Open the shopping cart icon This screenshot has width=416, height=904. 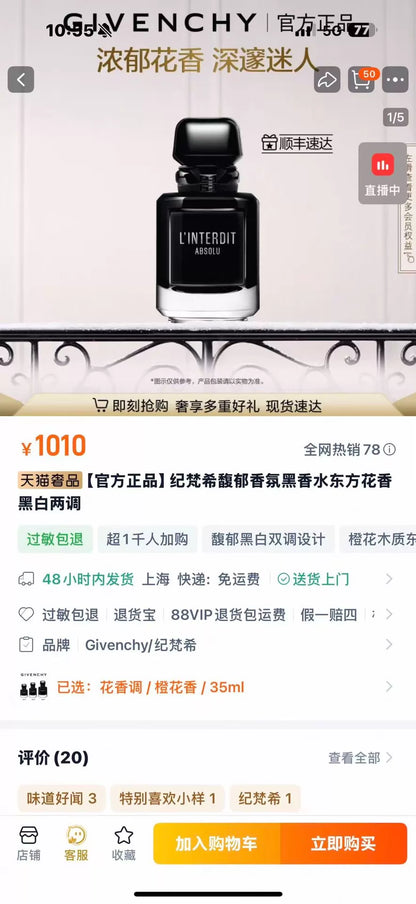(x=361, y=80)
